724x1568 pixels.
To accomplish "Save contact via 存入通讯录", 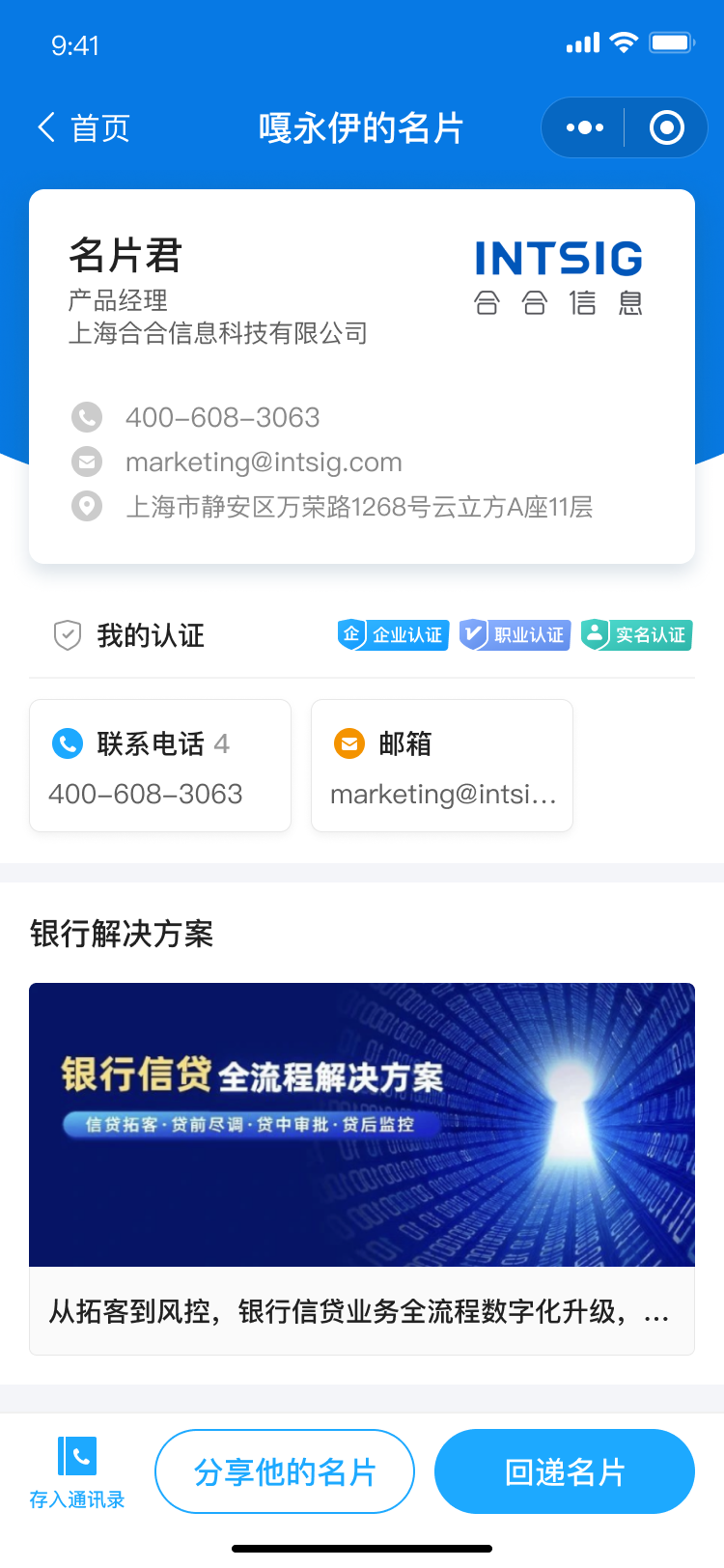I will (77, 1472).
